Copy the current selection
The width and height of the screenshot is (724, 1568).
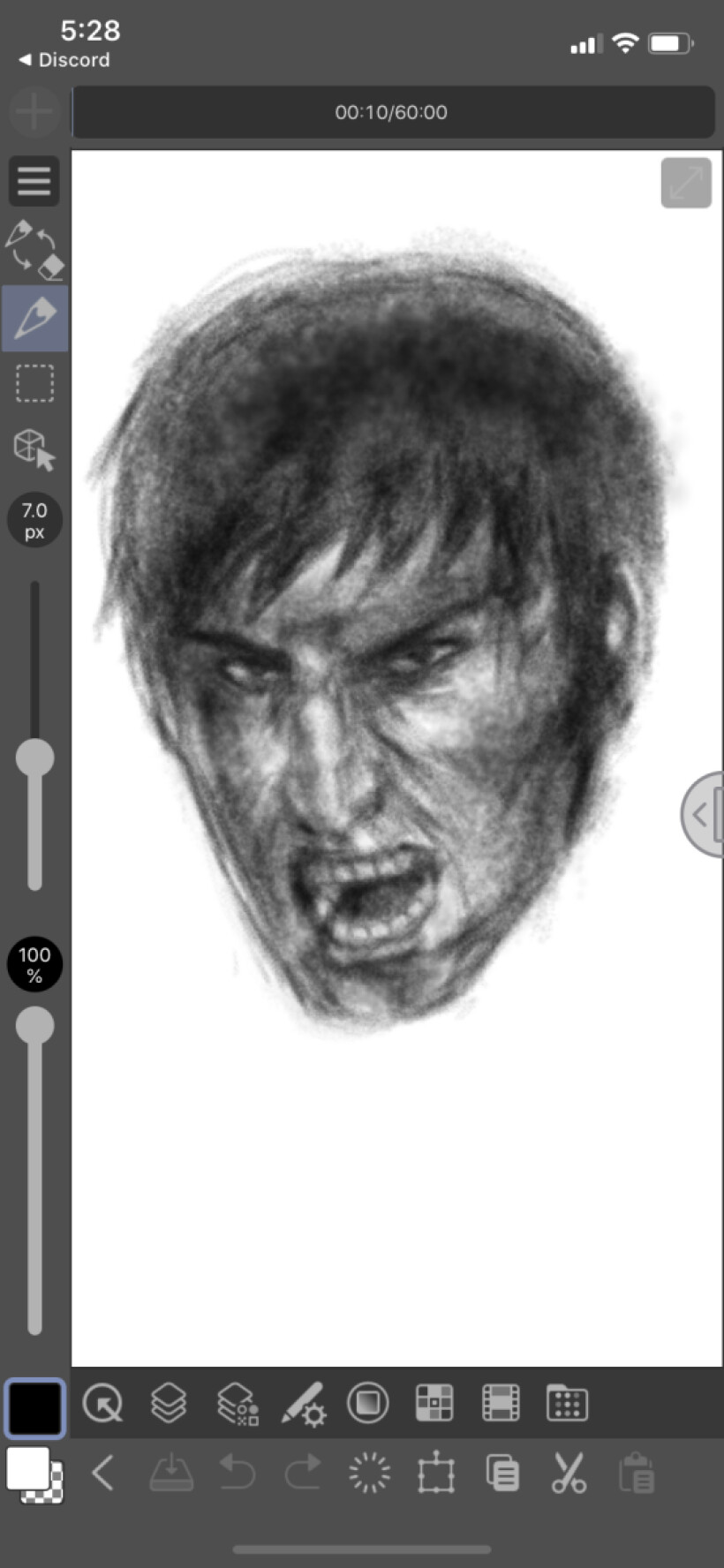502,1473
